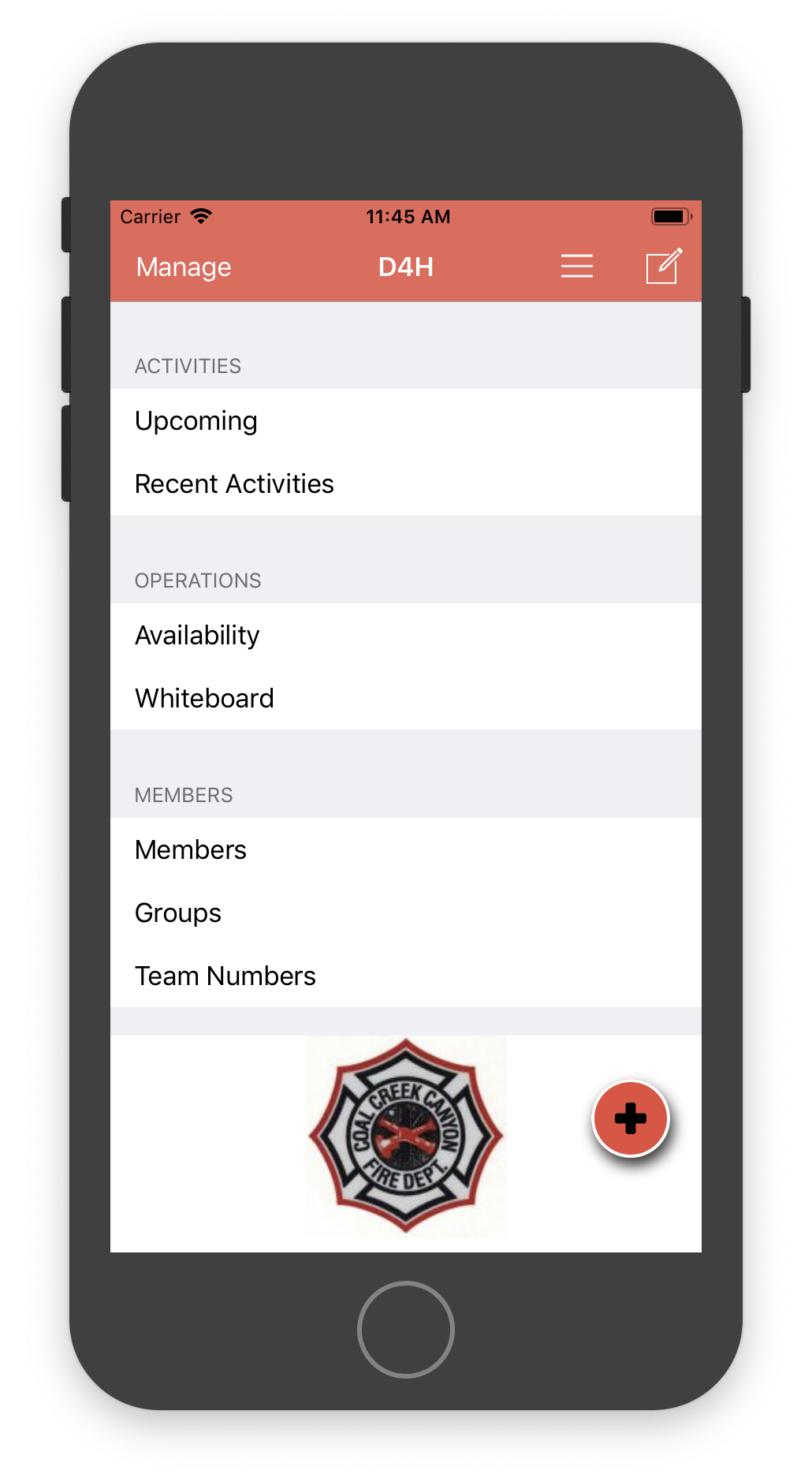Screen dimensions: 812x1478
Task: Tap the Manage button in header
Action: 184,267
